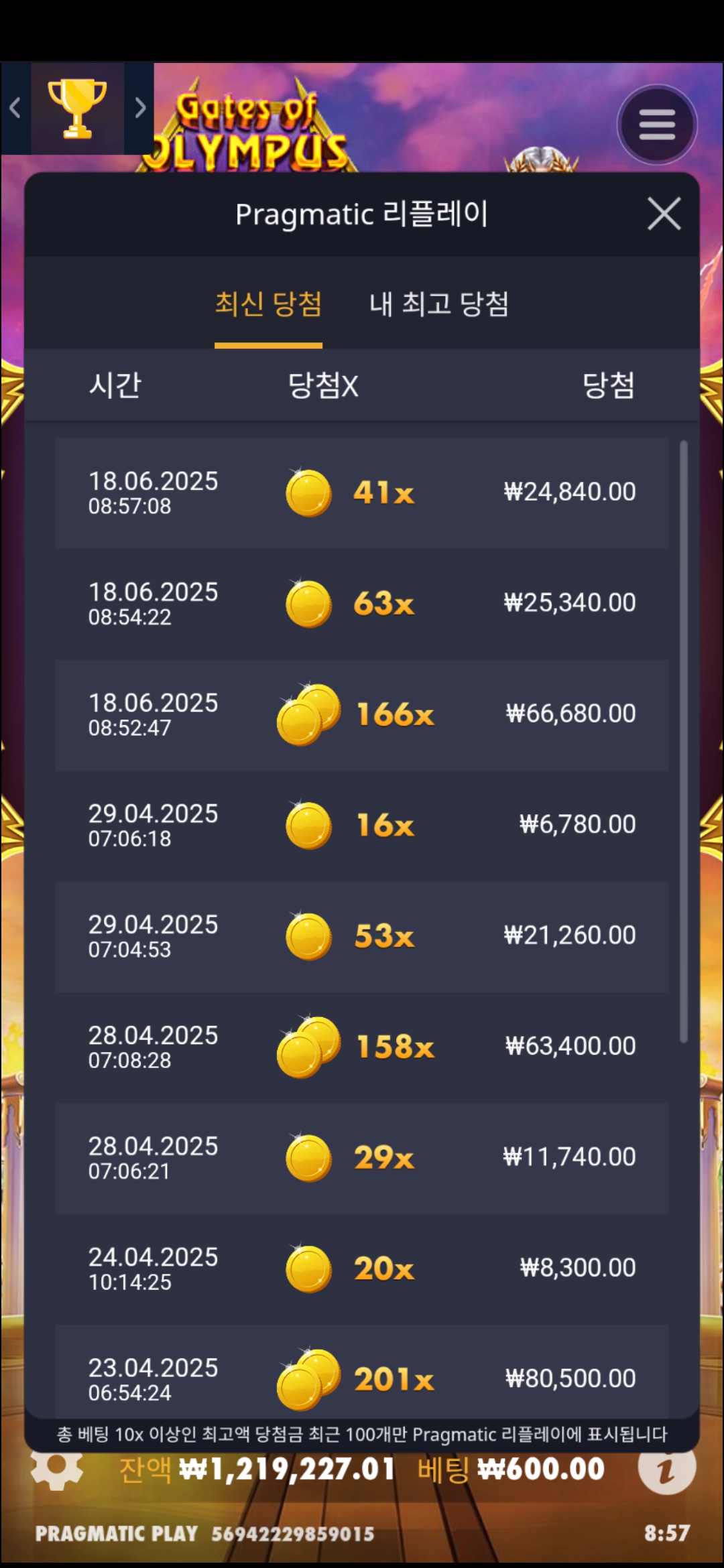This screenshot has width=724, height=1568.
Task: Open replay of the 158x win
Action: pos(361,1047)
